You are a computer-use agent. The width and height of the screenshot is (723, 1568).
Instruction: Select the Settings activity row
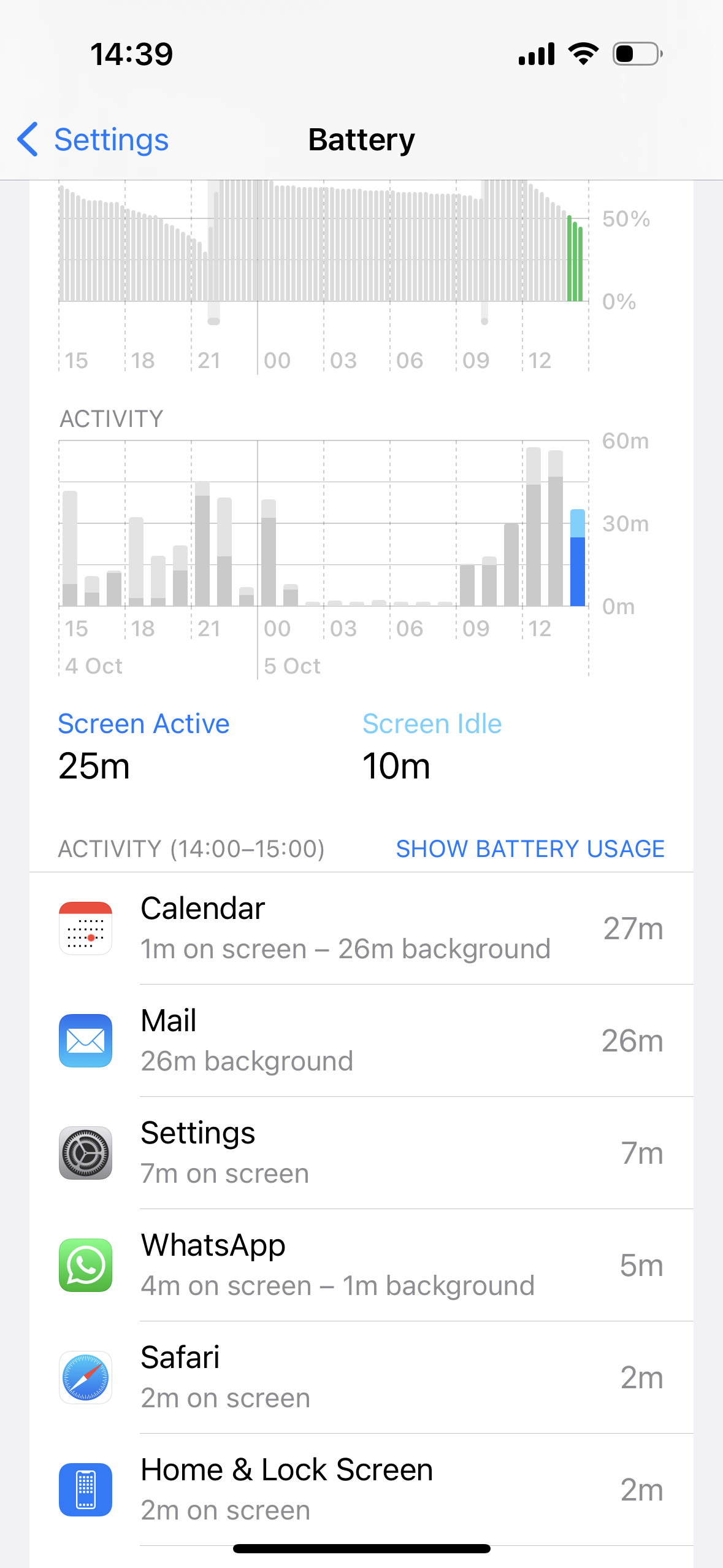[361, 1153]
